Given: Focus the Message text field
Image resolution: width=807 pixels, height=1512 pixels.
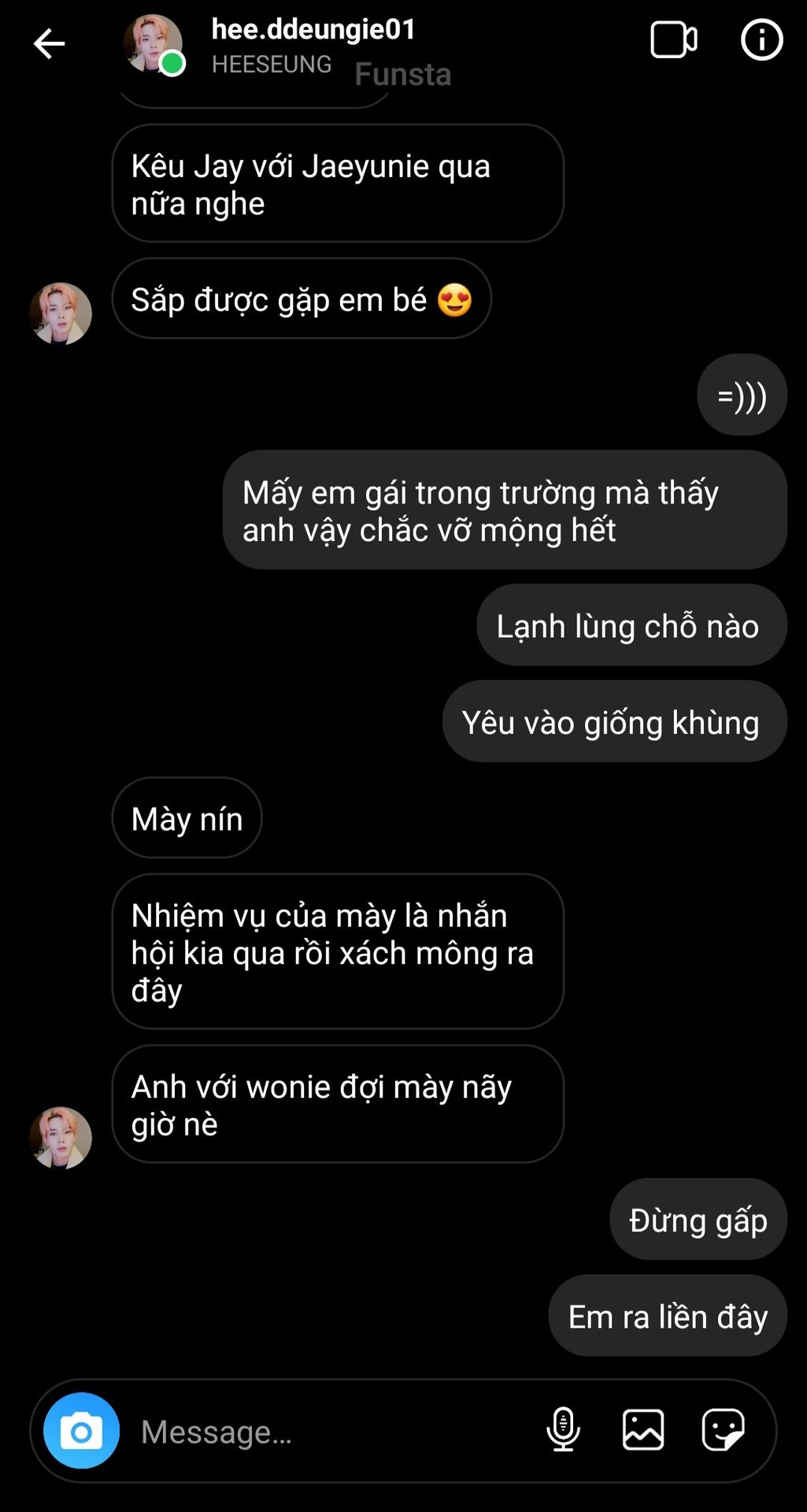Looking at the screenshot, I should 331,1432.
